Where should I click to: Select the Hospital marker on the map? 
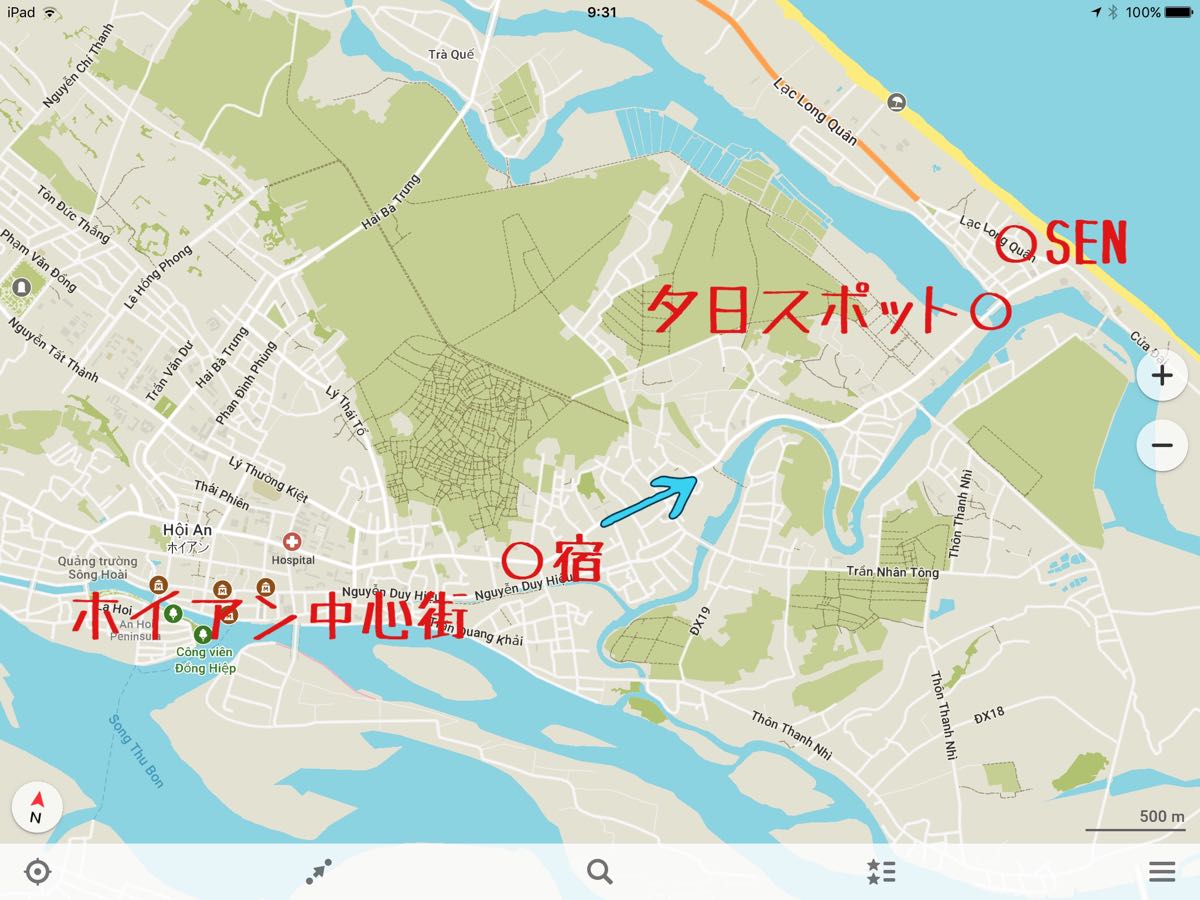[x=292, y=541]
